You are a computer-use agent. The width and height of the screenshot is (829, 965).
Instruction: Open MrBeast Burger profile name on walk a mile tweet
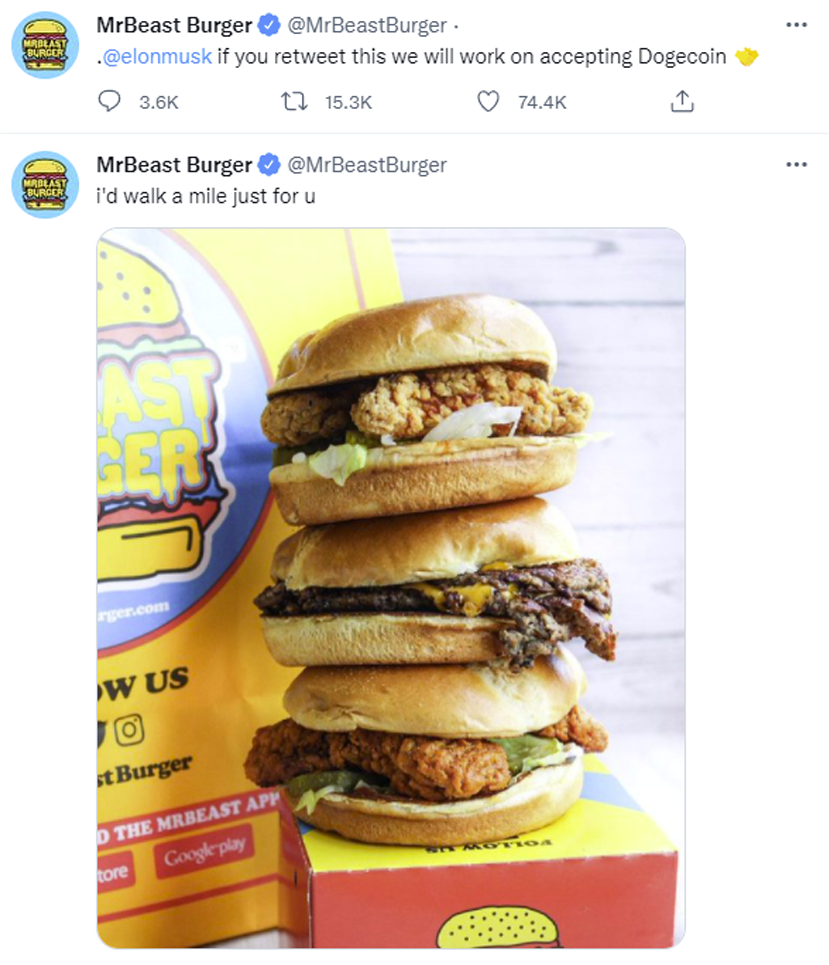[x=174, y=165]
